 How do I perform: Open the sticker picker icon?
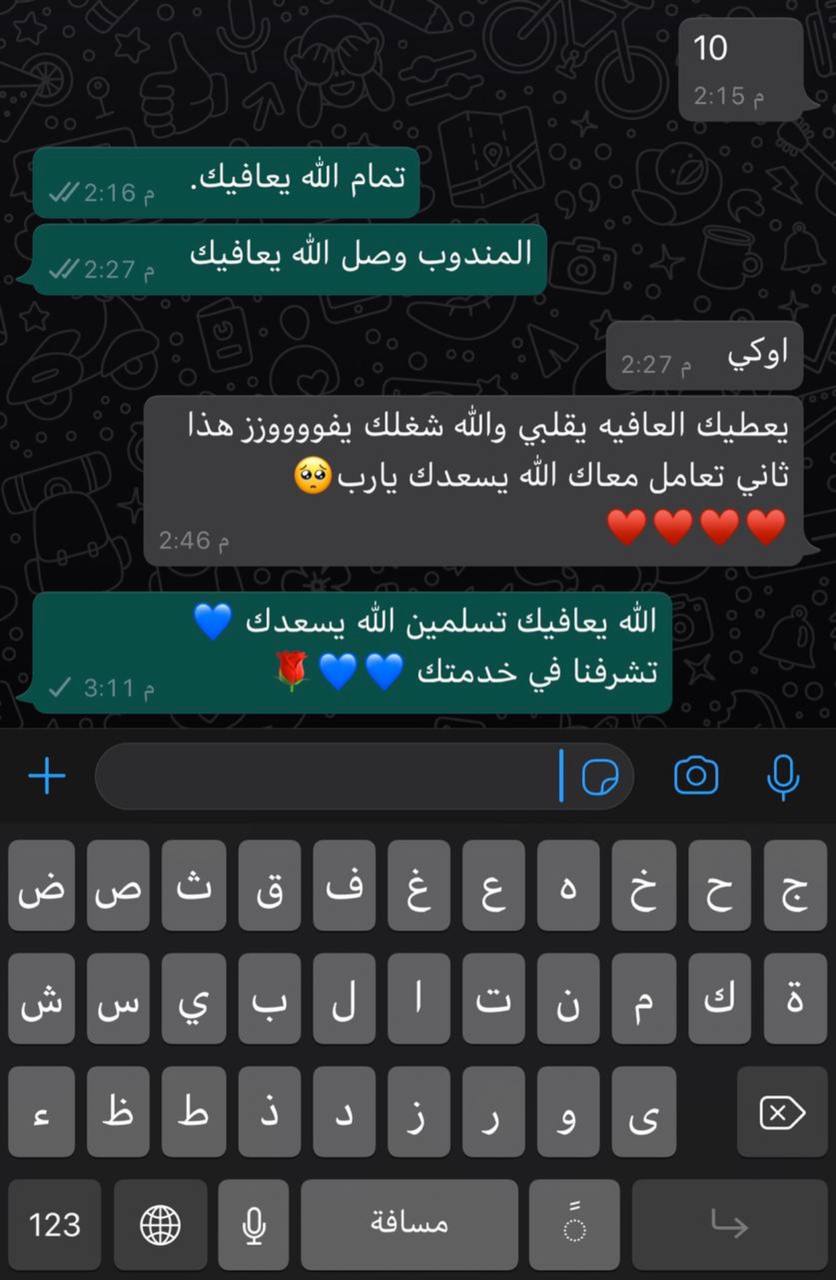tap(599, 776)
